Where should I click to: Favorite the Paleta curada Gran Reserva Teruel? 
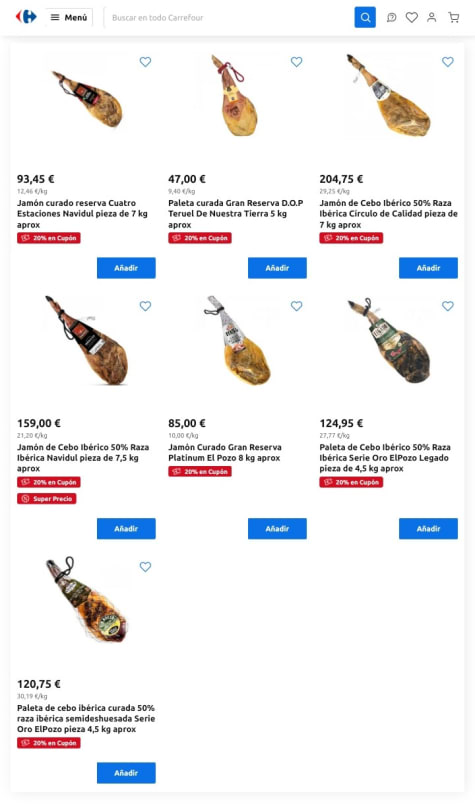tap(297, 62)
